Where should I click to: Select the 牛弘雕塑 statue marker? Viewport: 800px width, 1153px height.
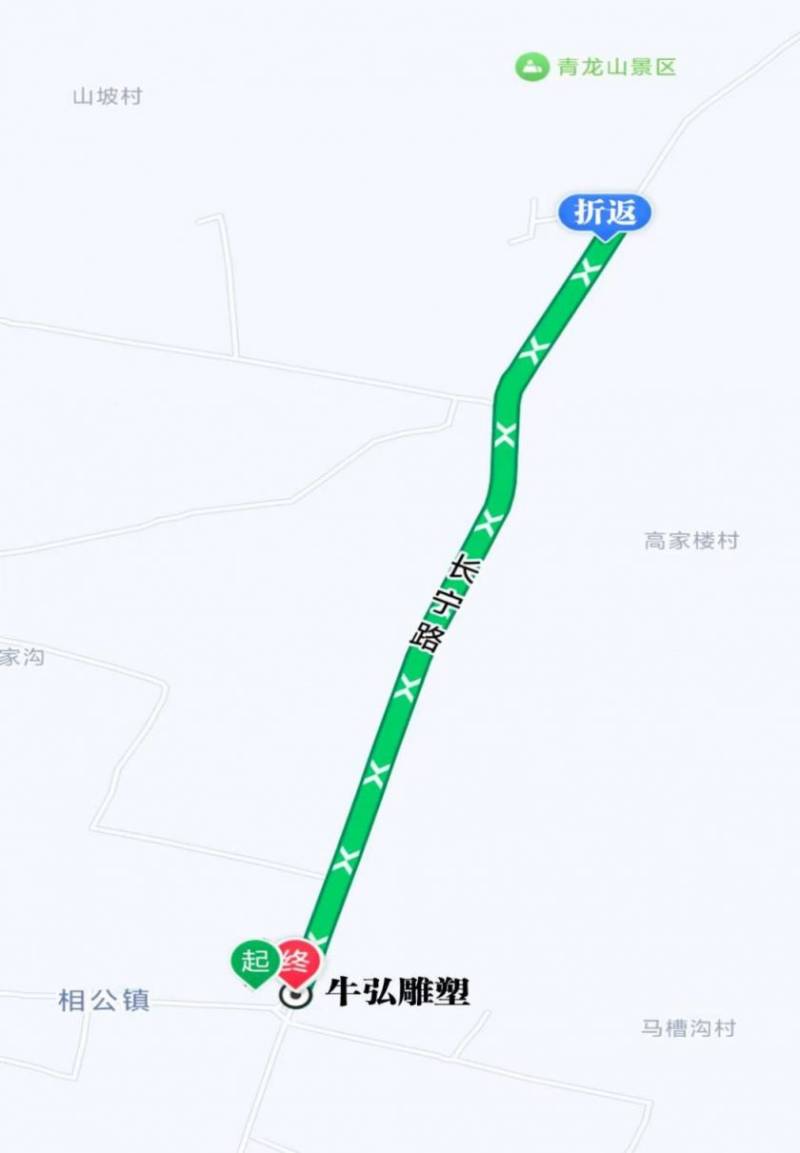coord(295,994)
